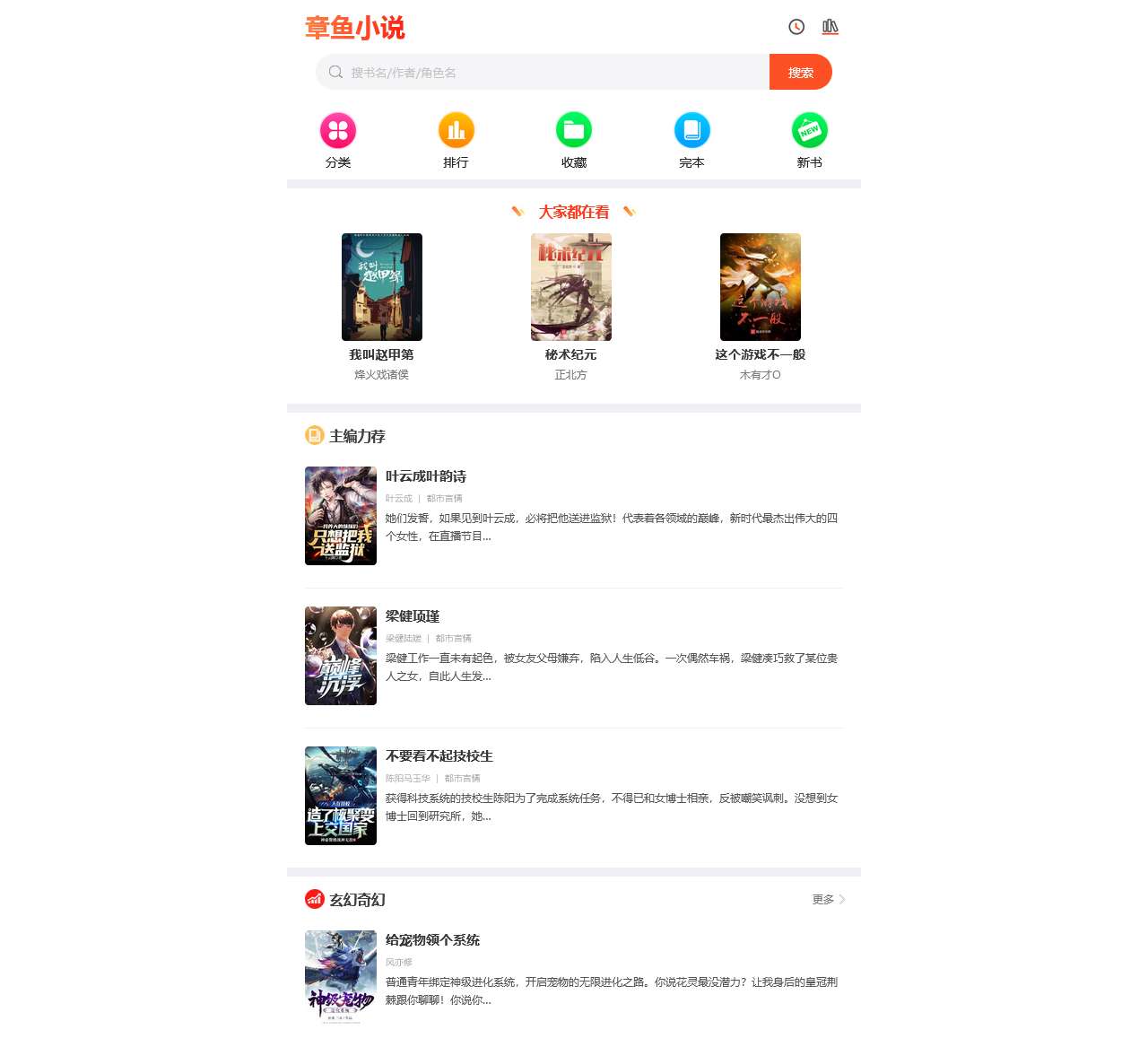Tap the orange 搜索 button
Screen dimensions: 1148x1047
(x=800, y=73)
